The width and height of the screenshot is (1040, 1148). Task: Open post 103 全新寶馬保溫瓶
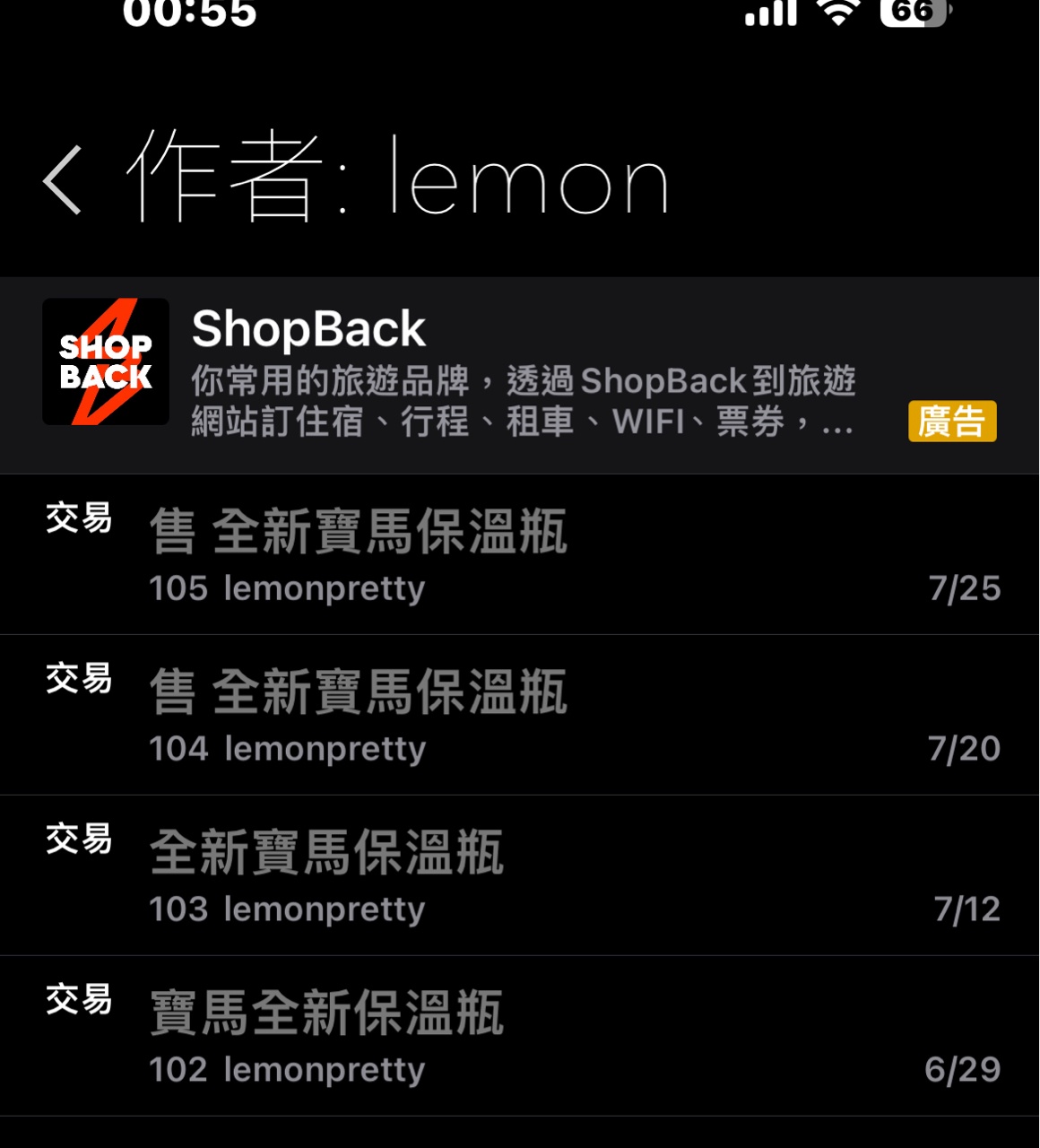coord(520,875)
